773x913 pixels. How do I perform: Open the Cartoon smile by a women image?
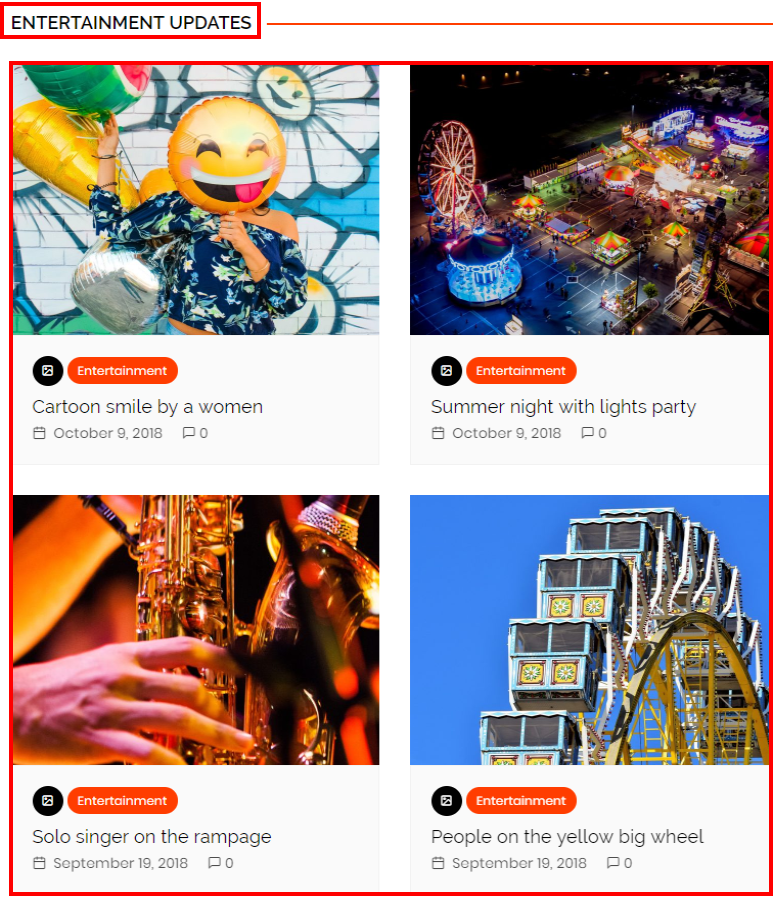tap(196, 200)
